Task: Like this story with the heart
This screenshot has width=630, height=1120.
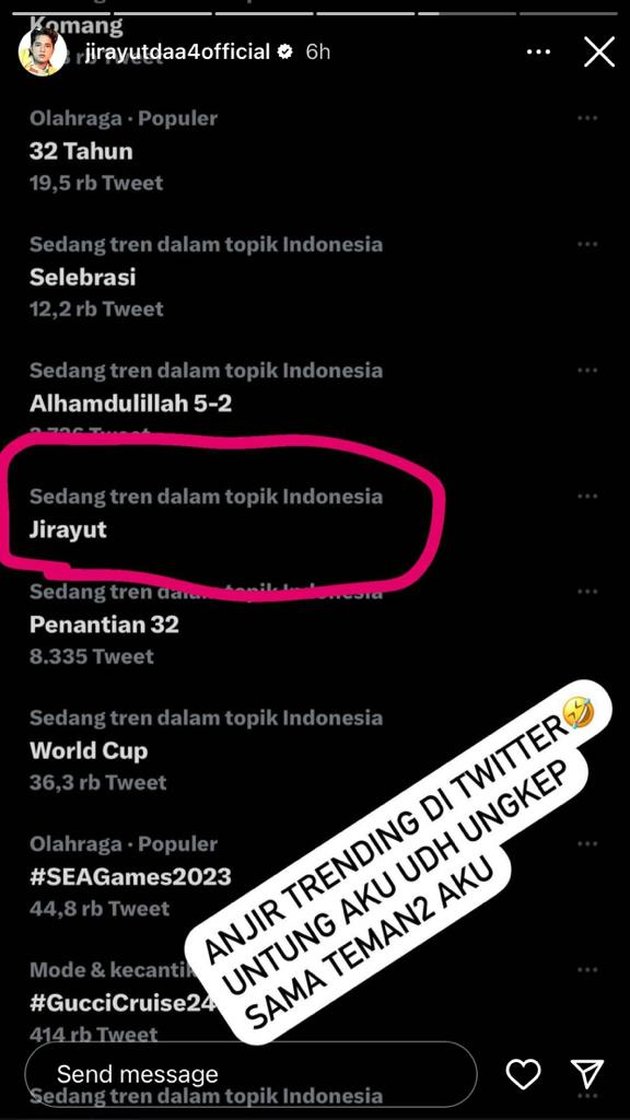Action: pyautogui.click(x=523, y=1075)
